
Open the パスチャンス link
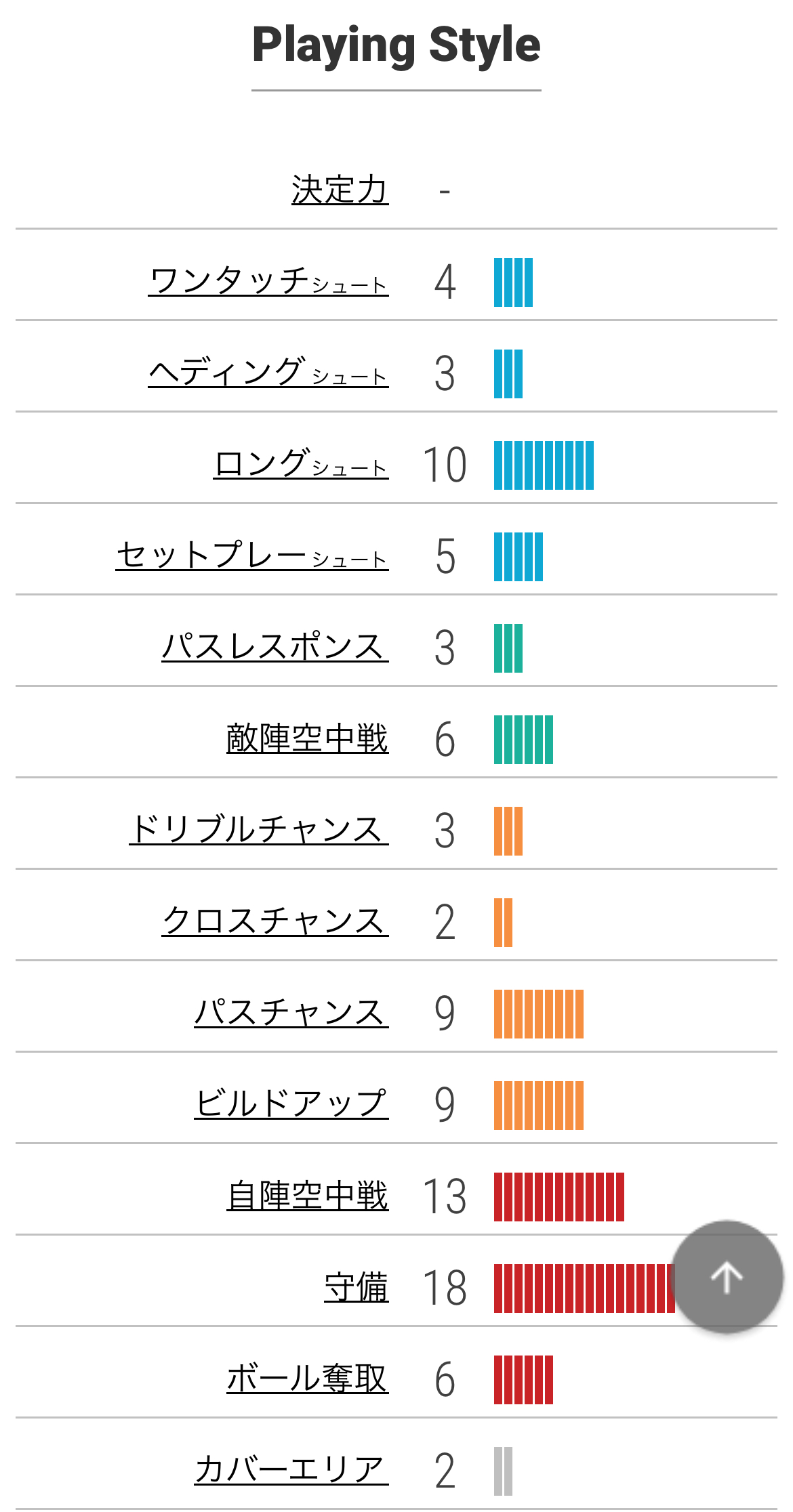[x=291, y=1013]
